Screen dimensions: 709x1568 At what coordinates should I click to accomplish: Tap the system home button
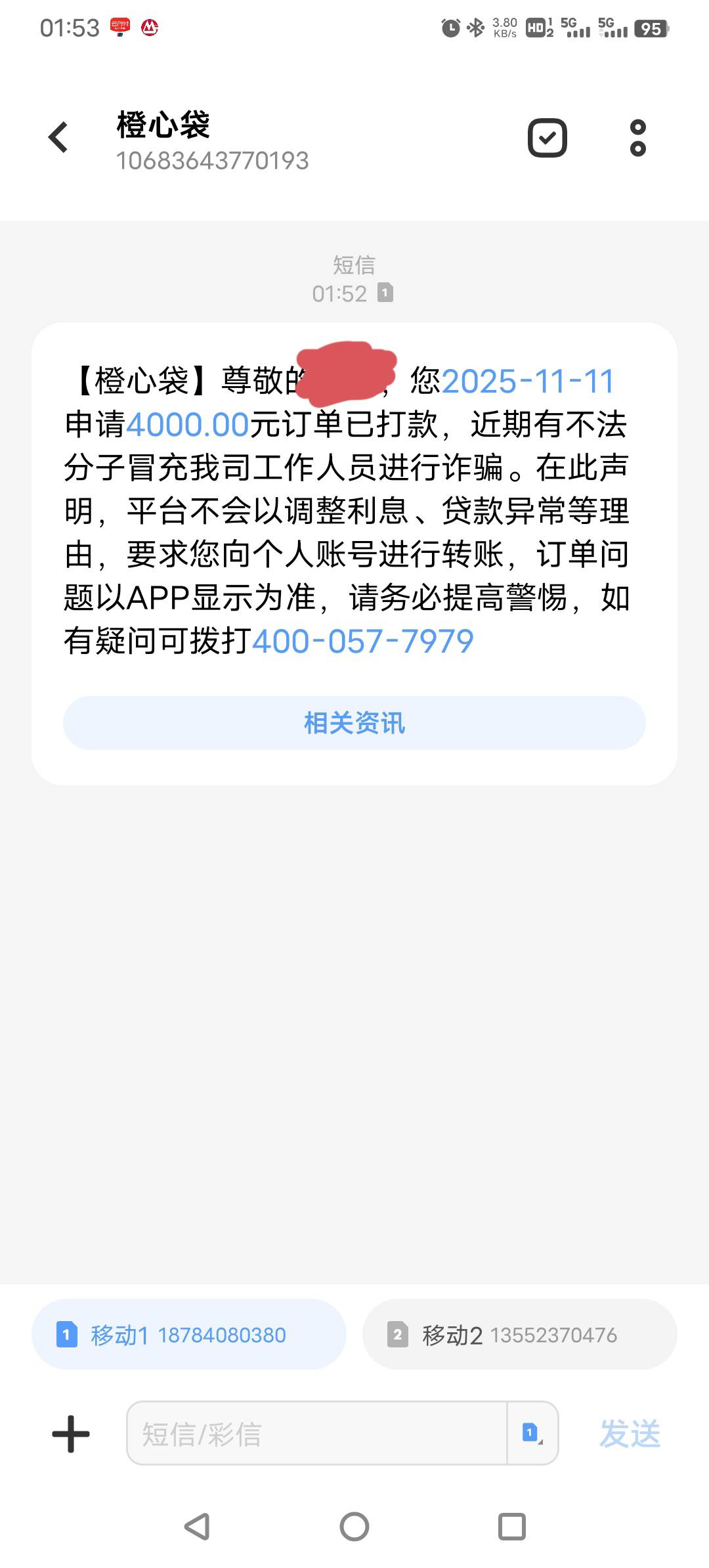[354, 1527]
